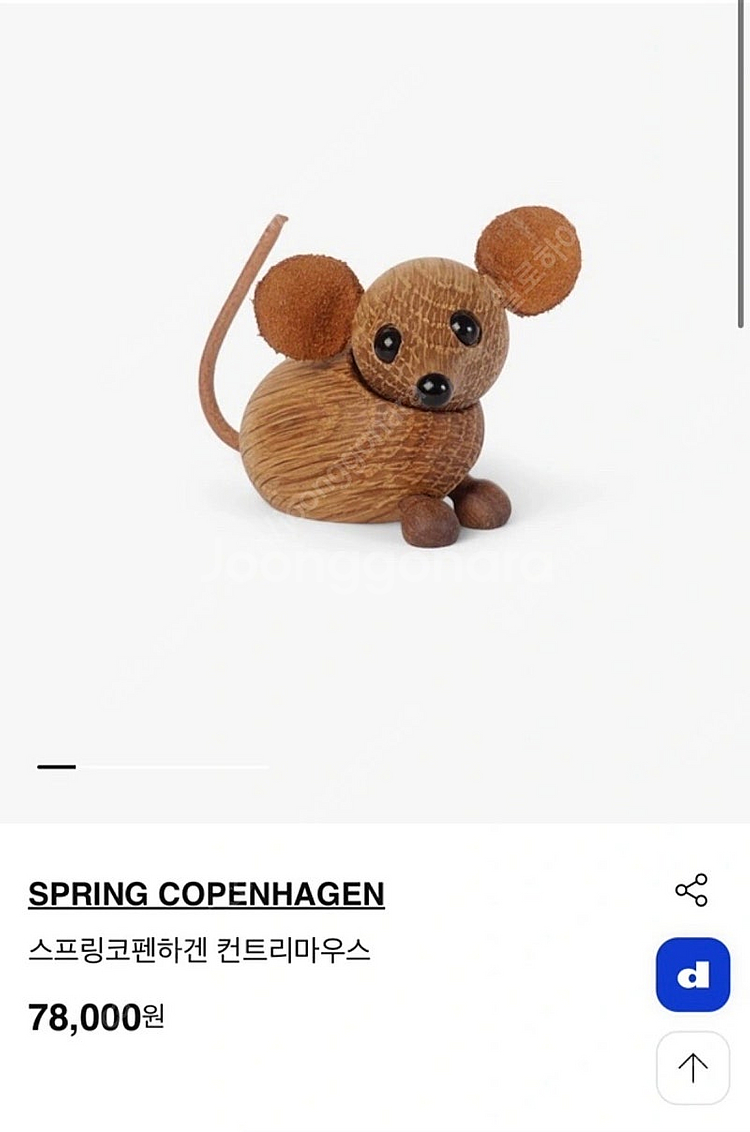
Task: Tap the blue "d" floating button
Action: click(692, 975)
